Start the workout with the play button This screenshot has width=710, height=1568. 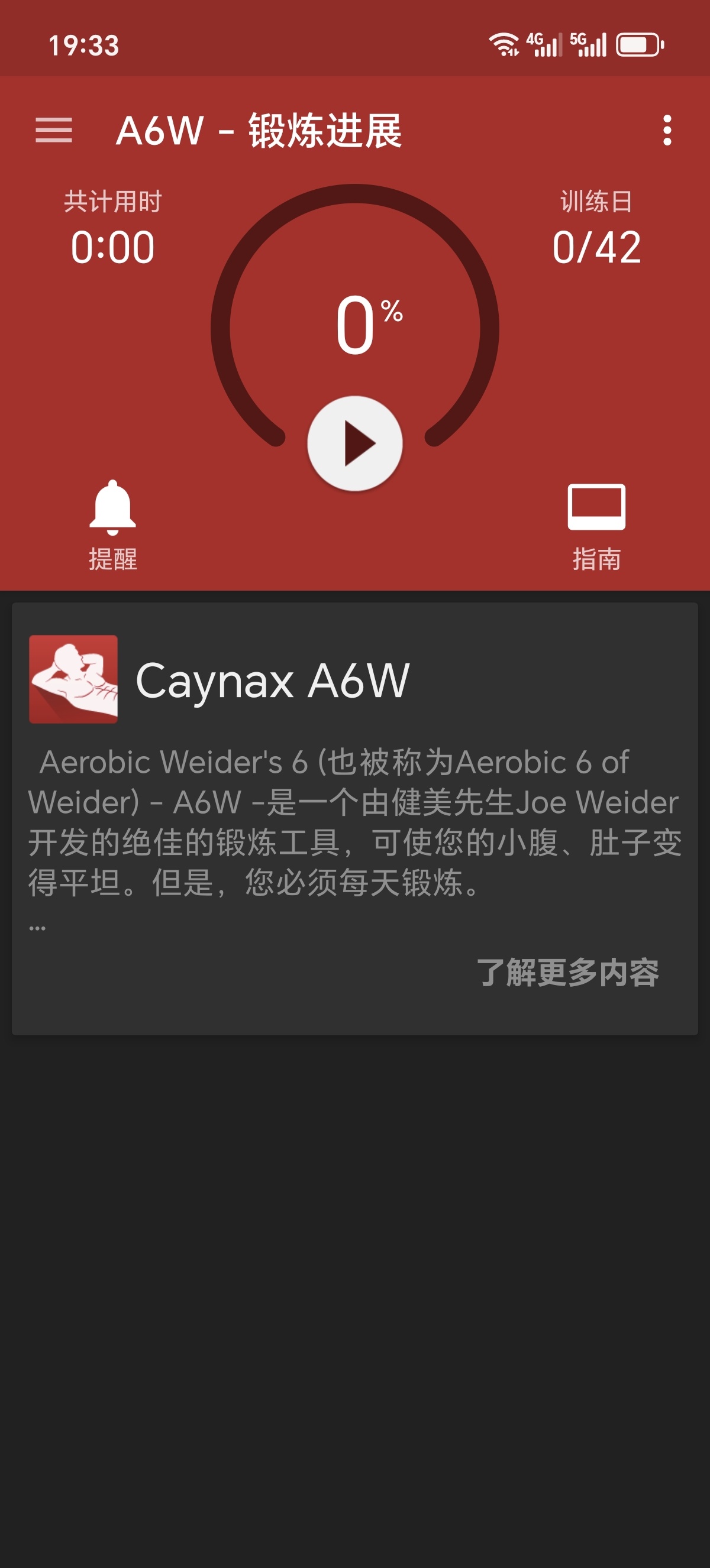click(355, 443)
